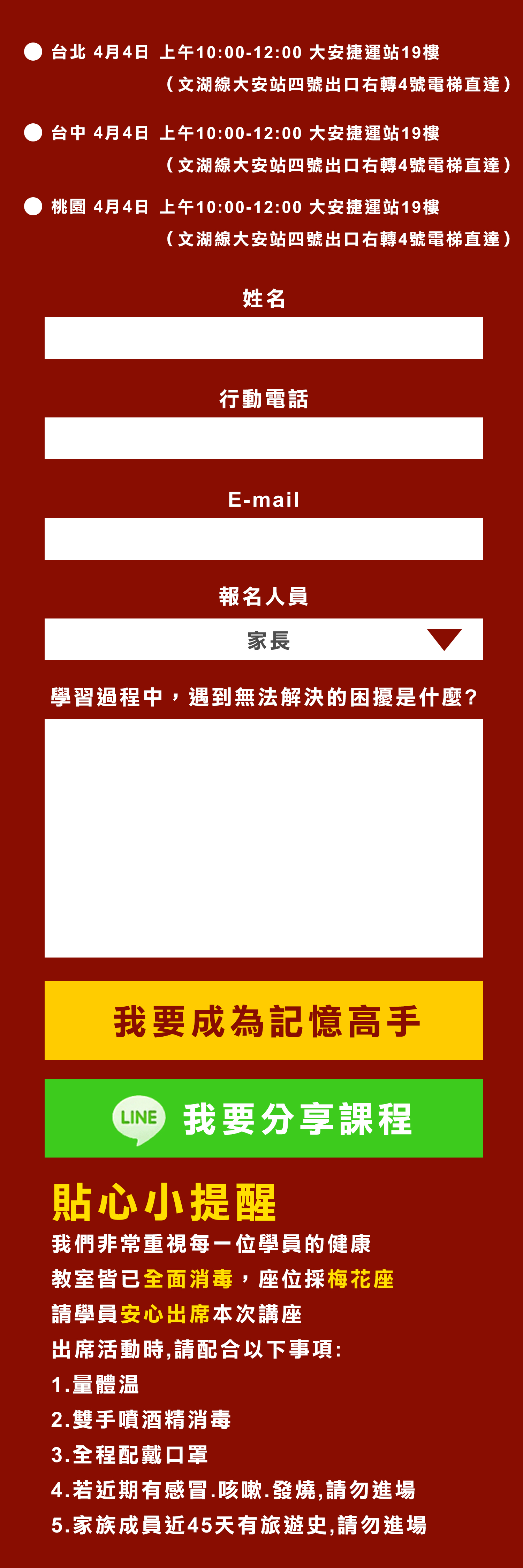
Task: Share course via LINE 我要分享課程
Action: tap(264, 1118)
